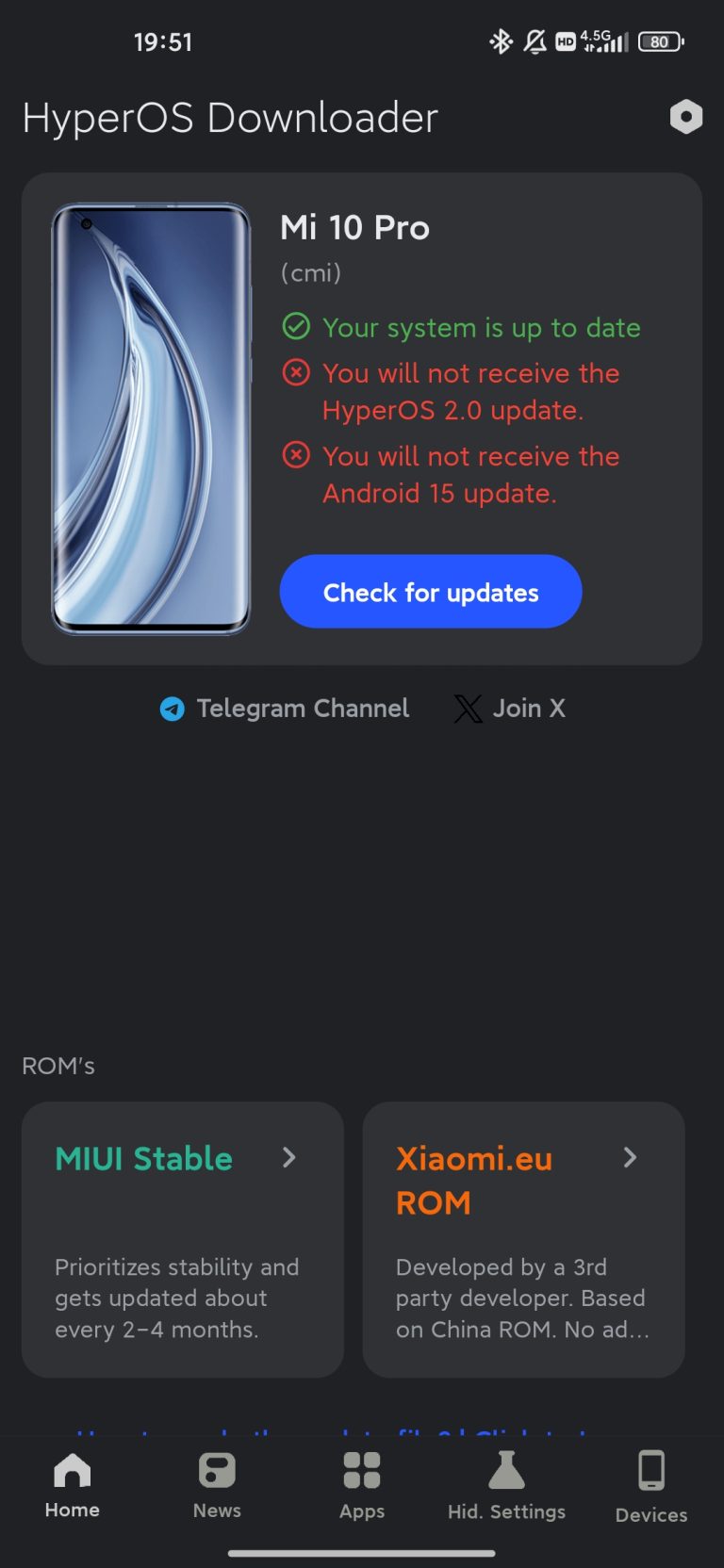Open the settings gear in the top corner
This screenshot has height=1568, width=724.
click(685, 117)
